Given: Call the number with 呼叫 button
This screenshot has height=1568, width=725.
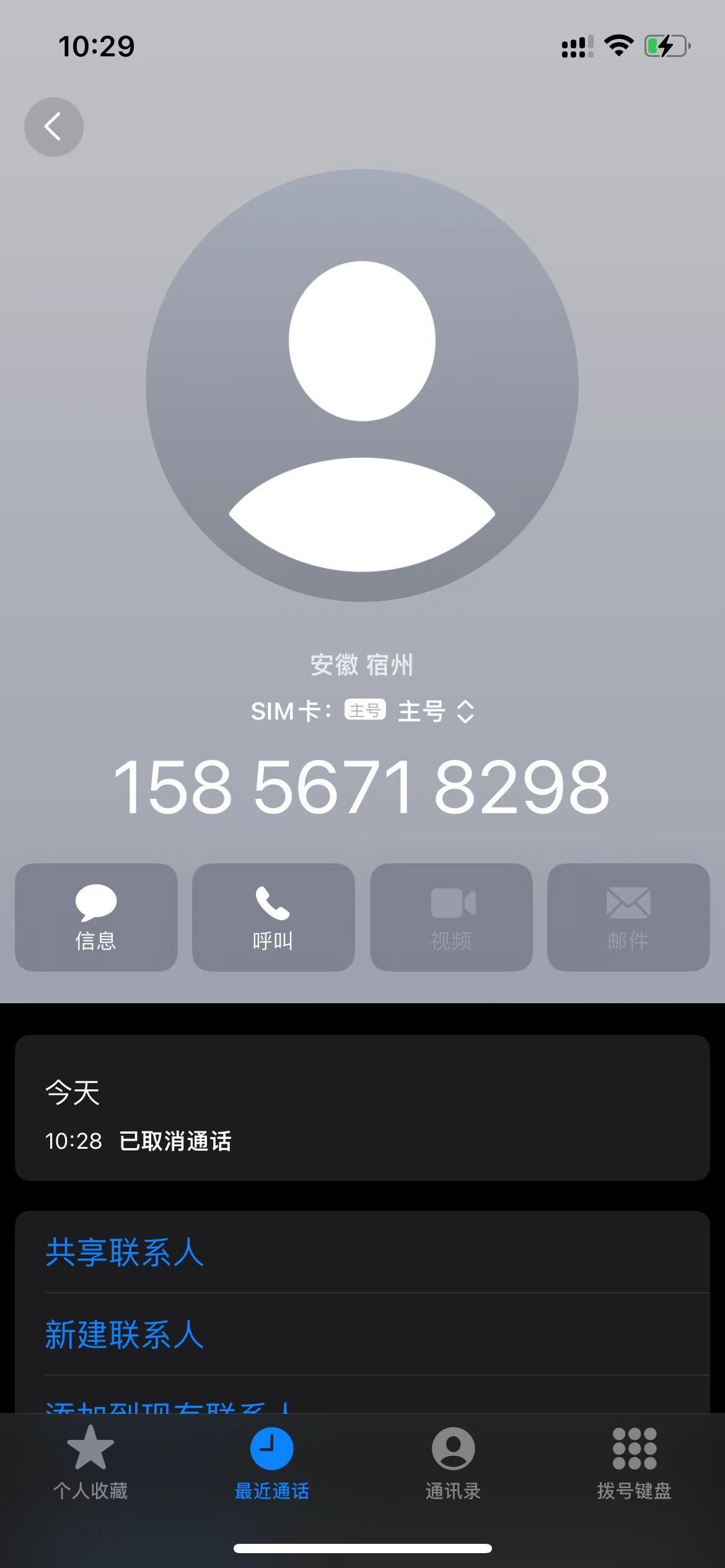Looking at the screenshot, I should coord(273,917).
